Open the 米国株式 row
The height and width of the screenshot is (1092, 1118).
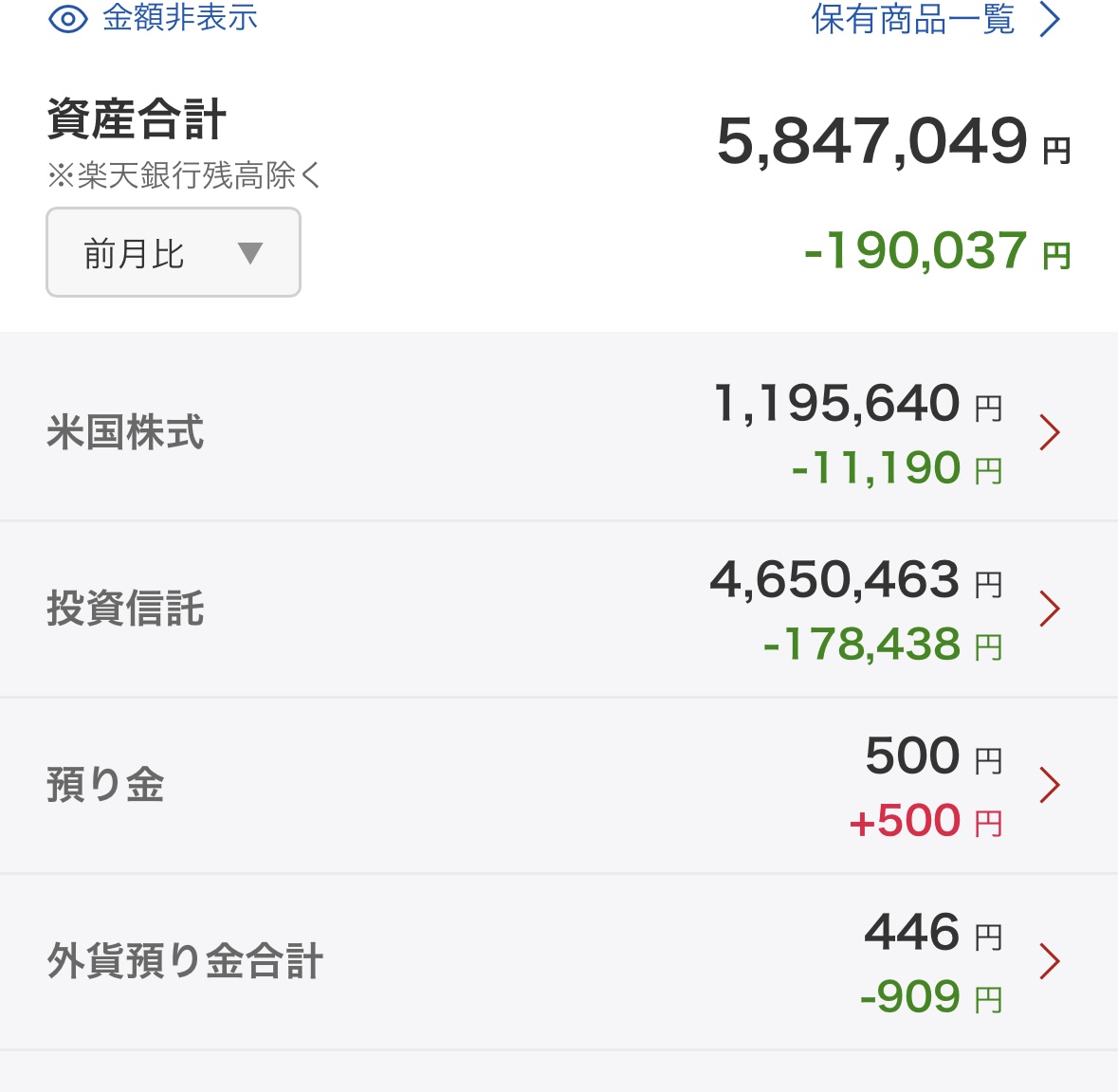(x=559, y=432)
